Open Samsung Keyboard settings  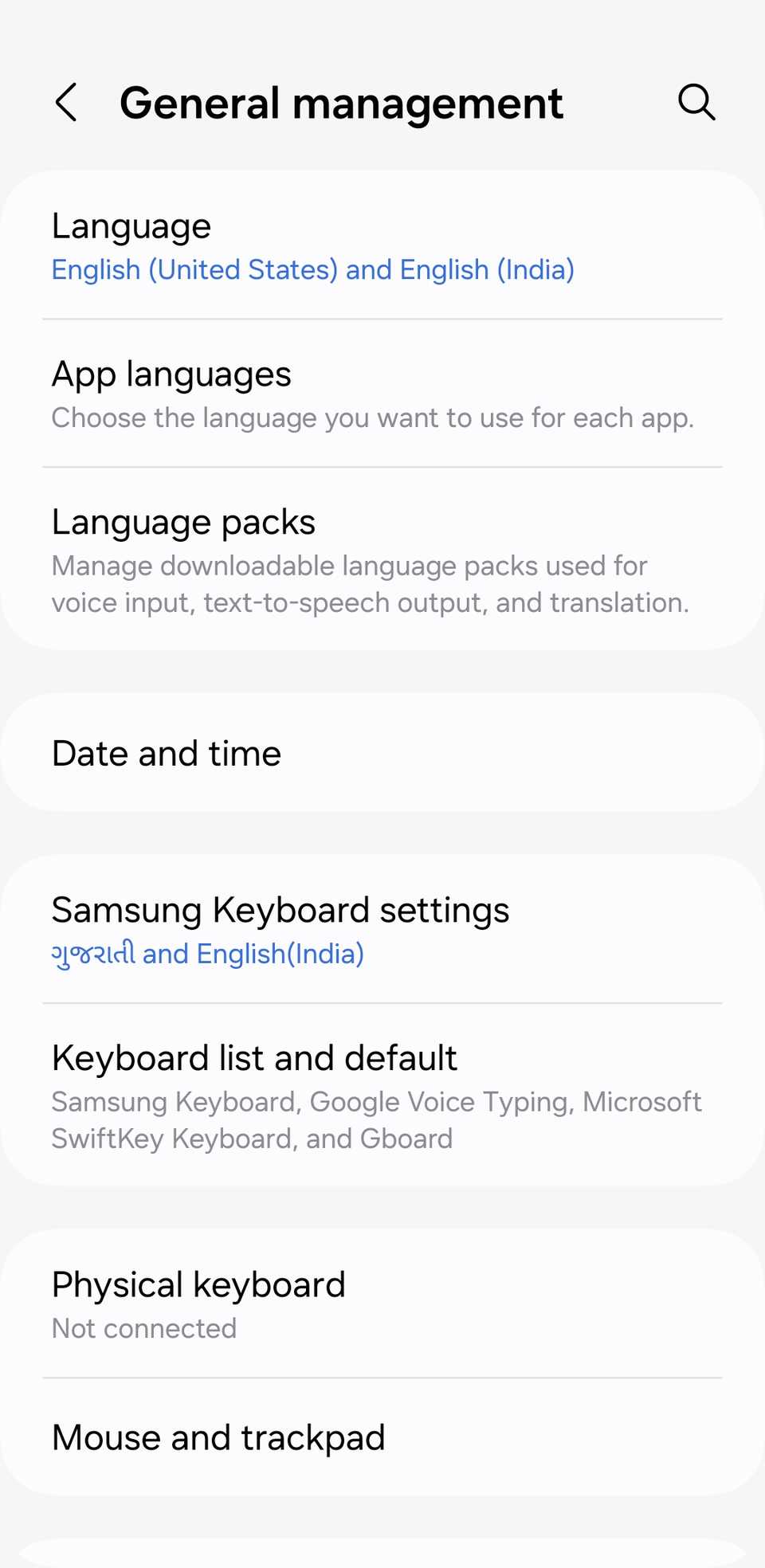point(382,929)
